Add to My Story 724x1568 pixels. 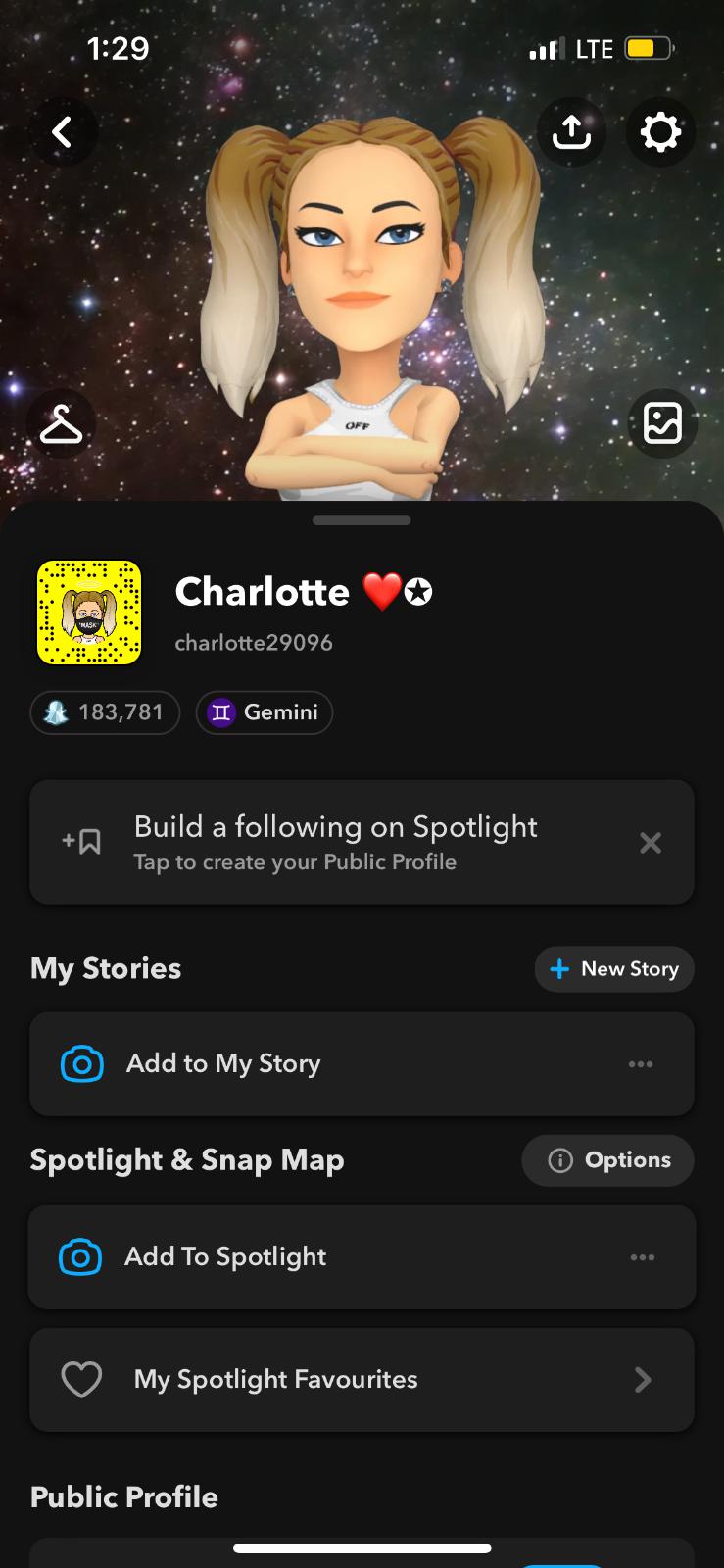(223, 1063)
